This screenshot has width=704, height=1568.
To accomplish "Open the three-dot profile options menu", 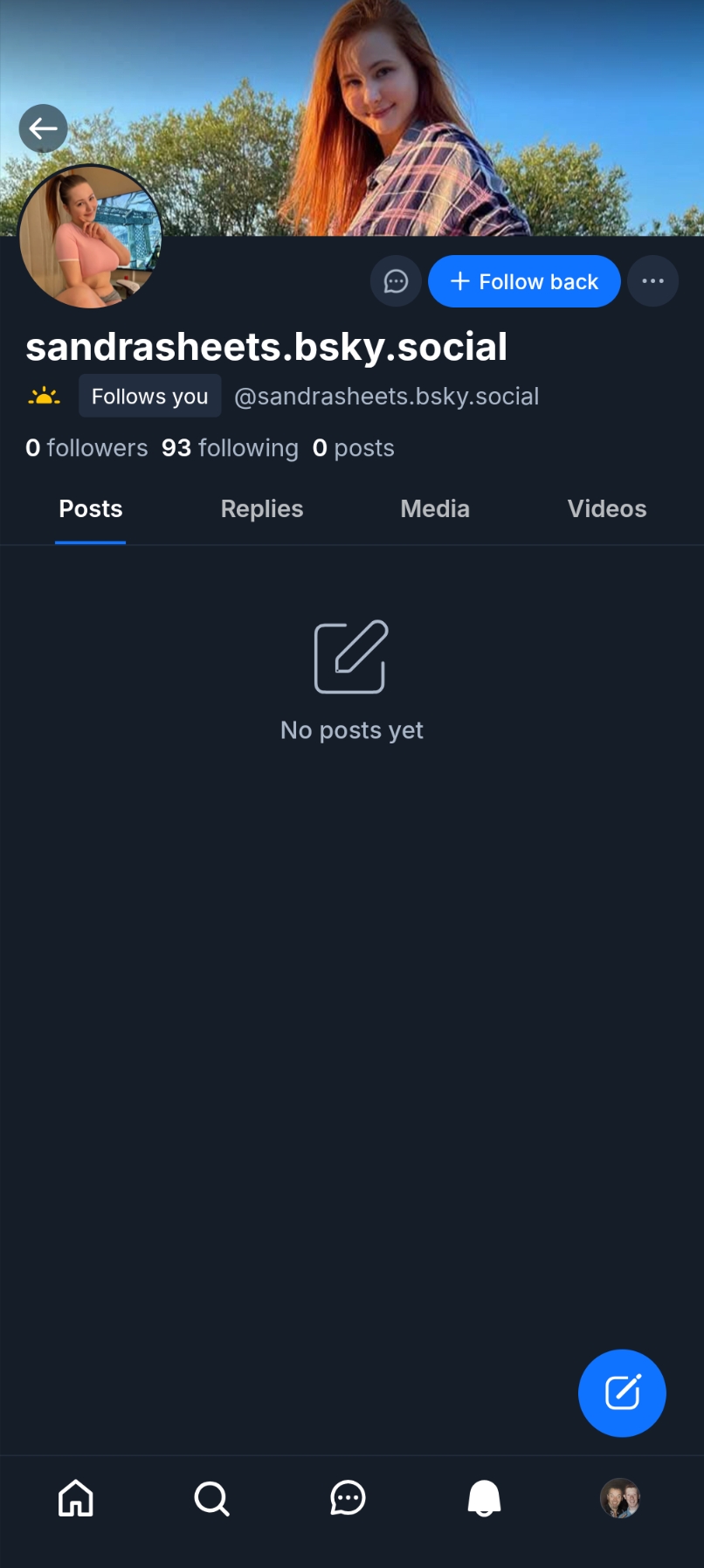I will pyautogui.click(x=652, y=281).
